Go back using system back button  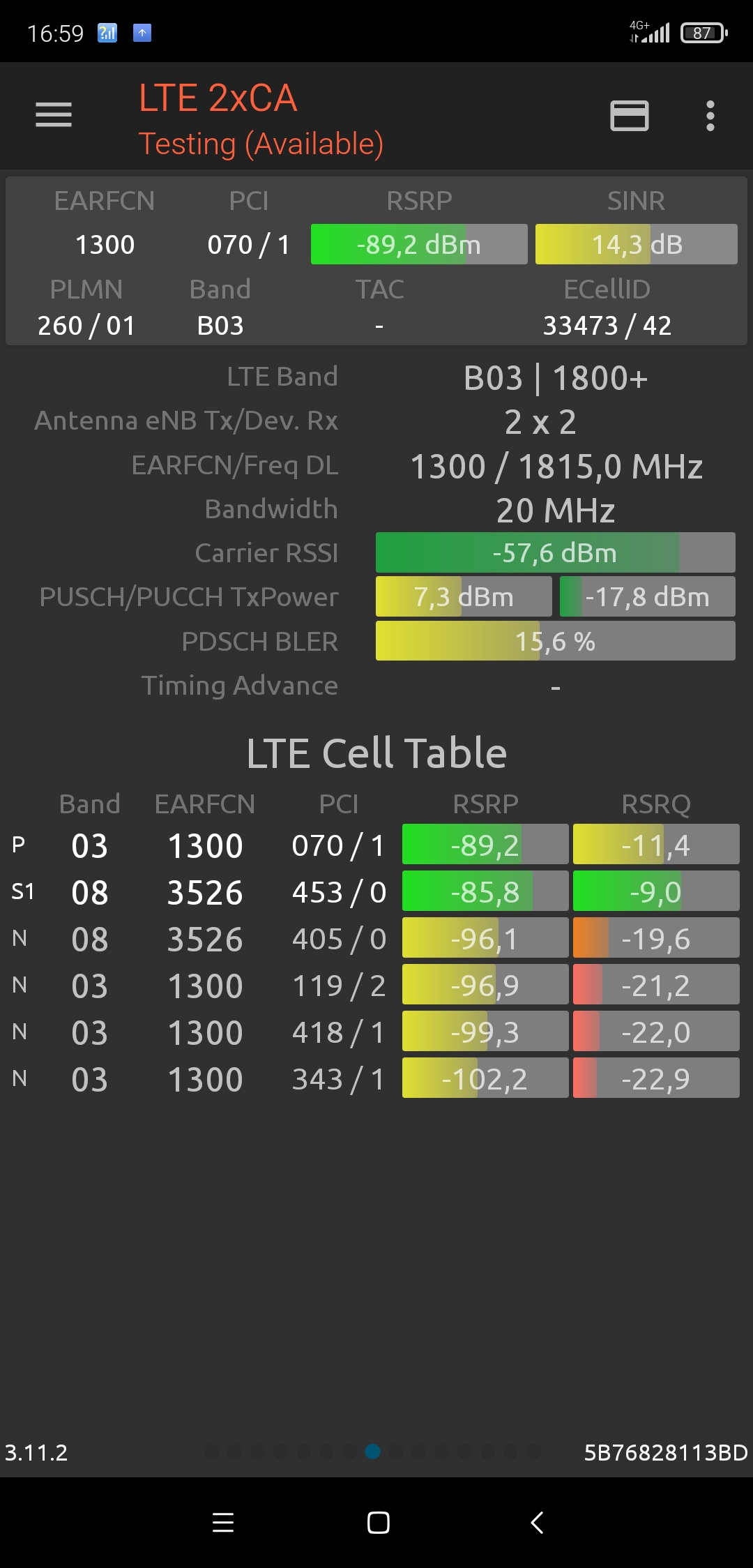[536, 1523]
